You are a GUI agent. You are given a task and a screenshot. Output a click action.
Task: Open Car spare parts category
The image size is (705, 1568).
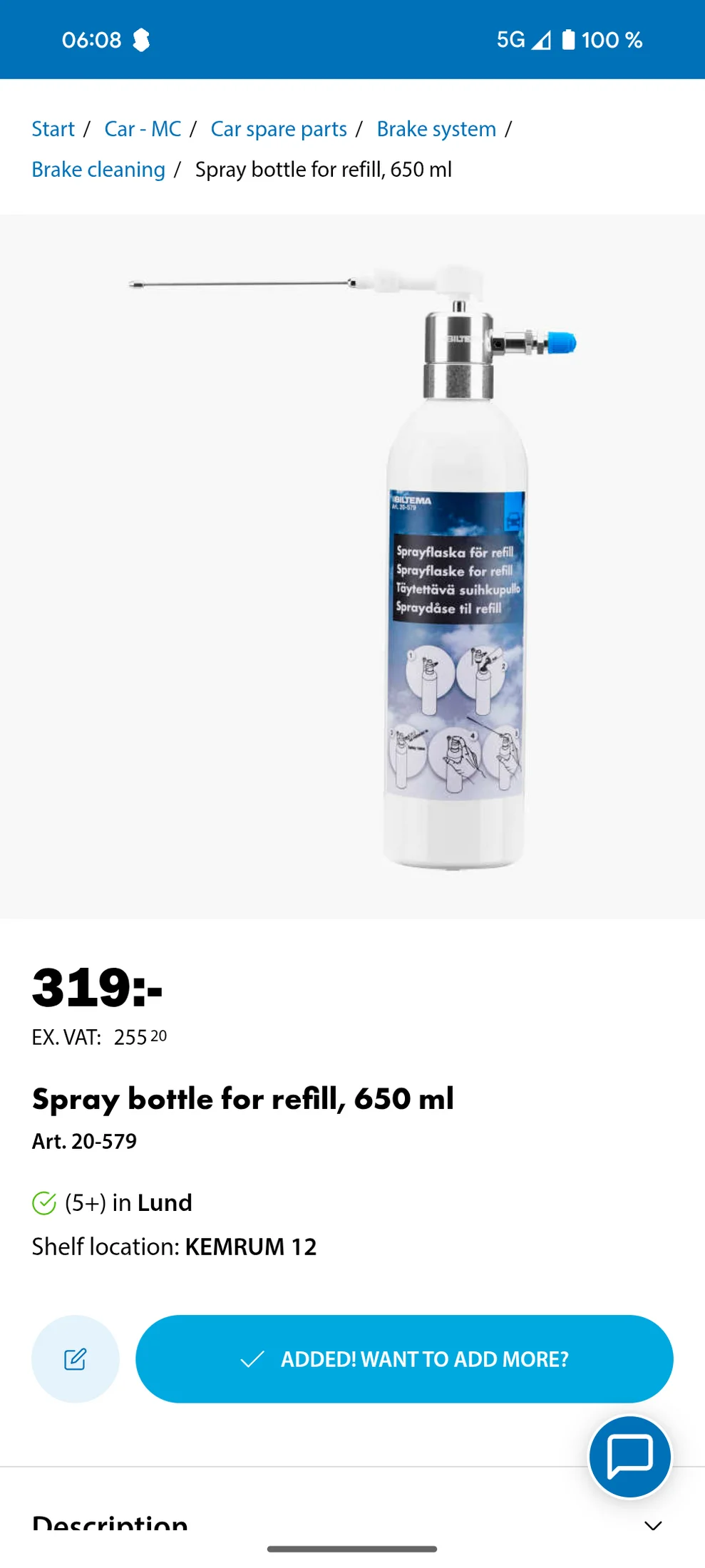point(278,129)
